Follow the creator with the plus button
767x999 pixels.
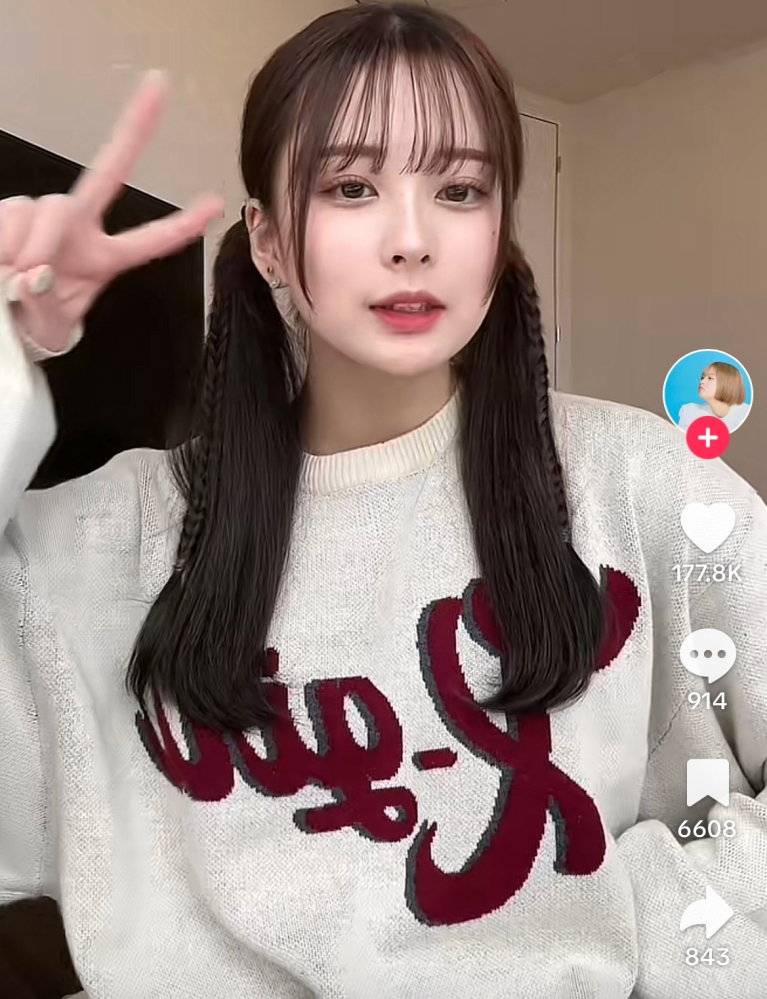click(x=707, y=438)
